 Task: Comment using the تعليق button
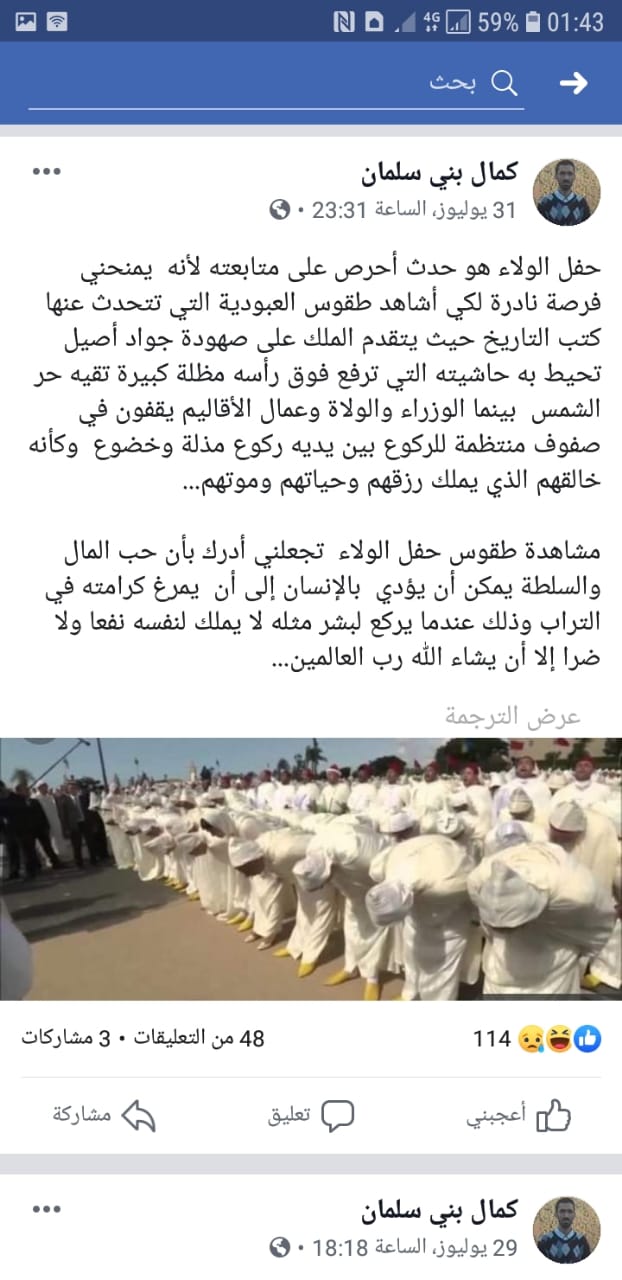(311, 1116)
